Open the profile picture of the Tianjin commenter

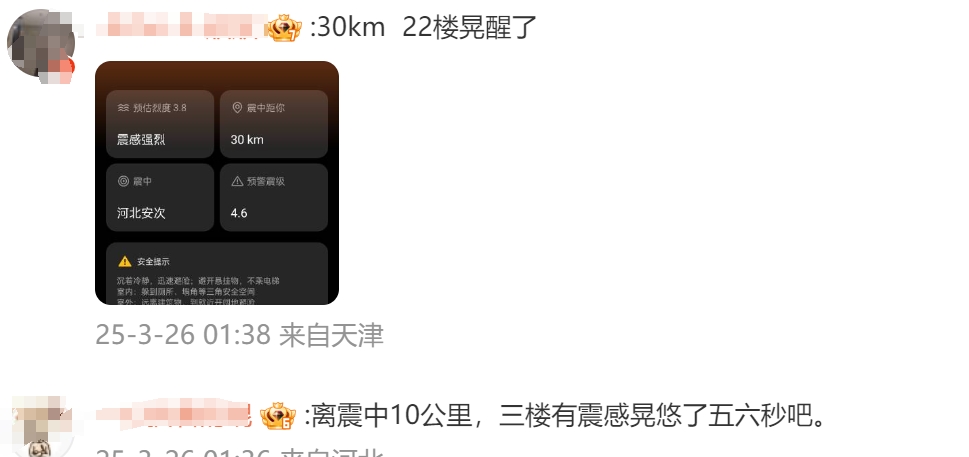click(x=41, y=44)
